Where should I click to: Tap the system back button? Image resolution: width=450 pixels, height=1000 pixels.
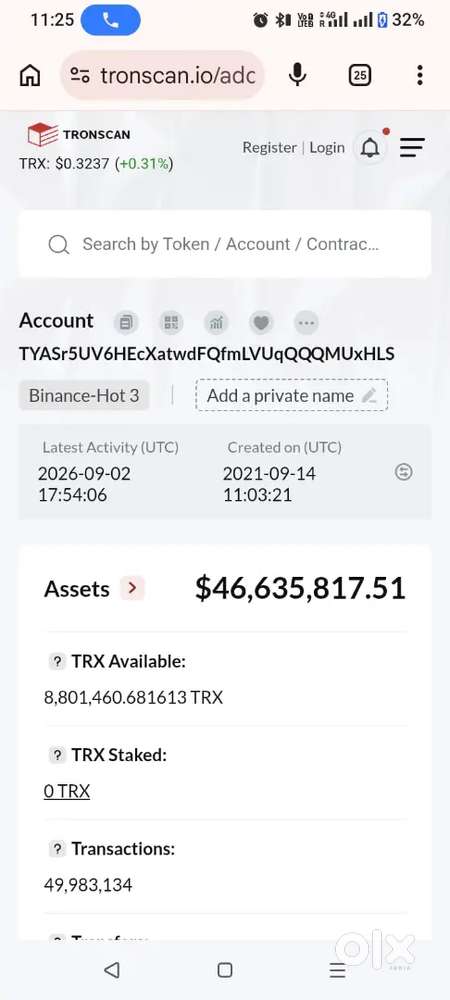tap(112, 970)
